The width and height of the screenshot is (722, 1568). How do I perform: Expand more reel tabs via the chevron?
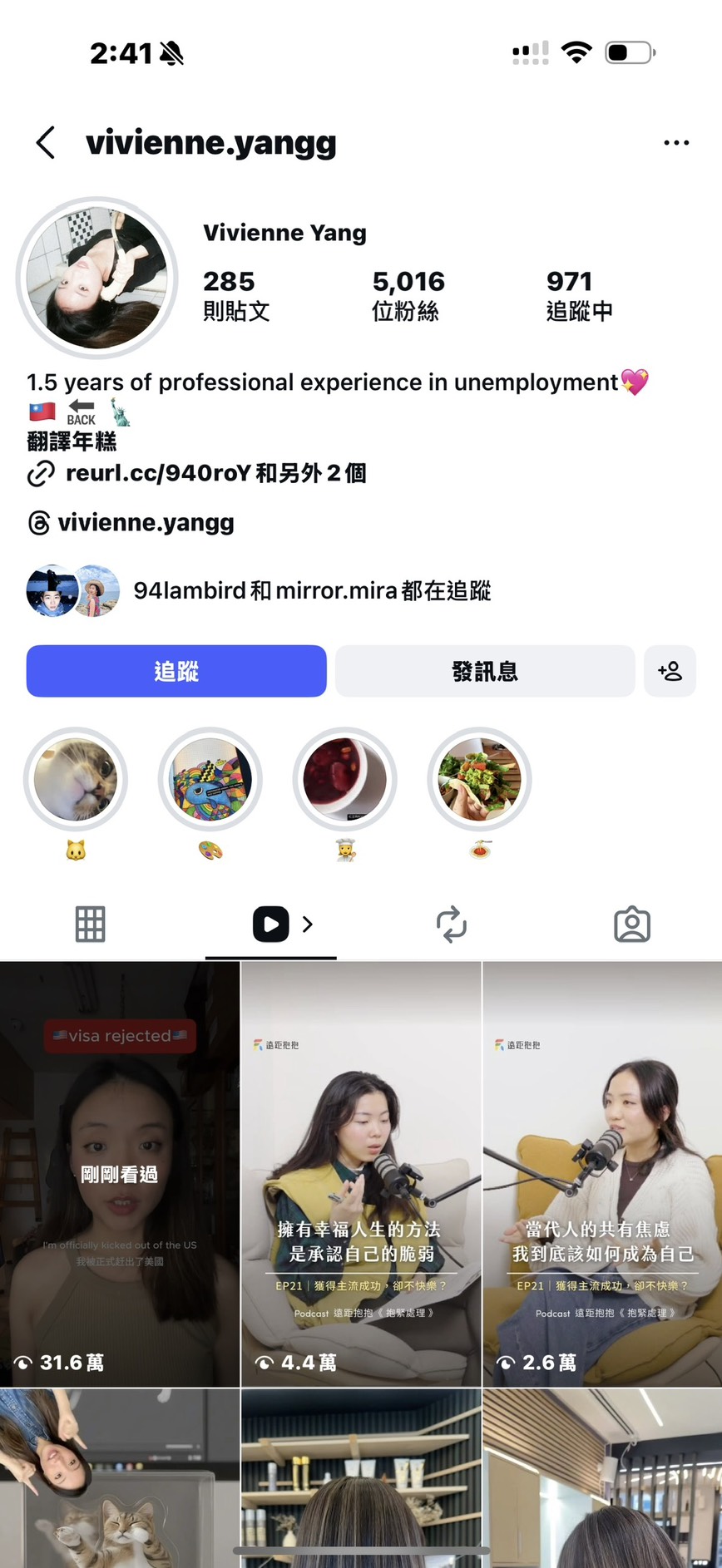pos(307,924)
